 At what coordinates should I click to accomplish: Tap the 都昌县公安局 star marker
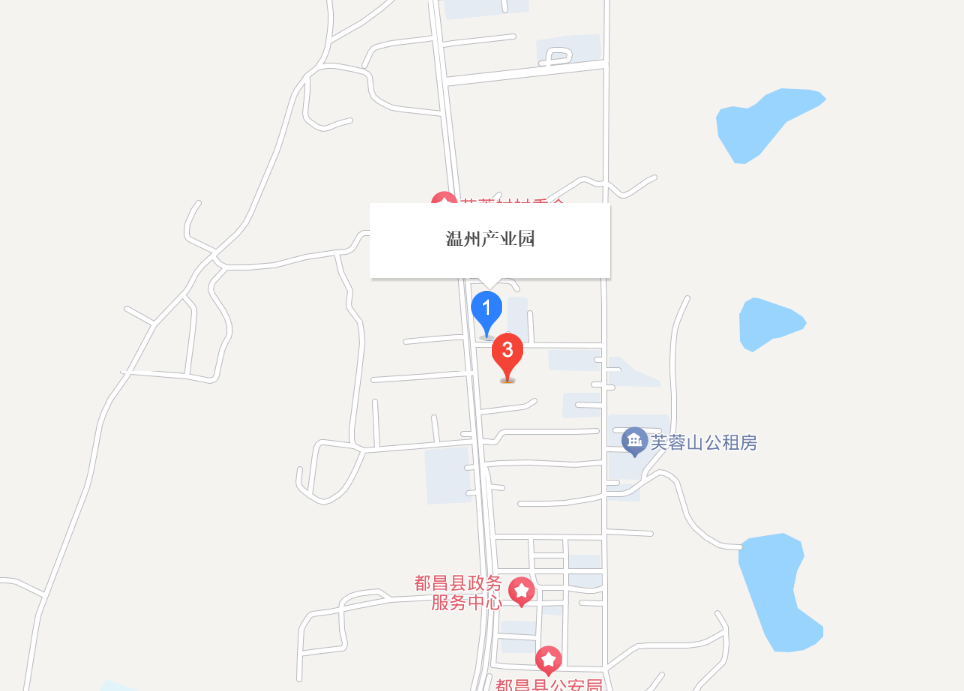pyautogui.click(x=548, y=660)
